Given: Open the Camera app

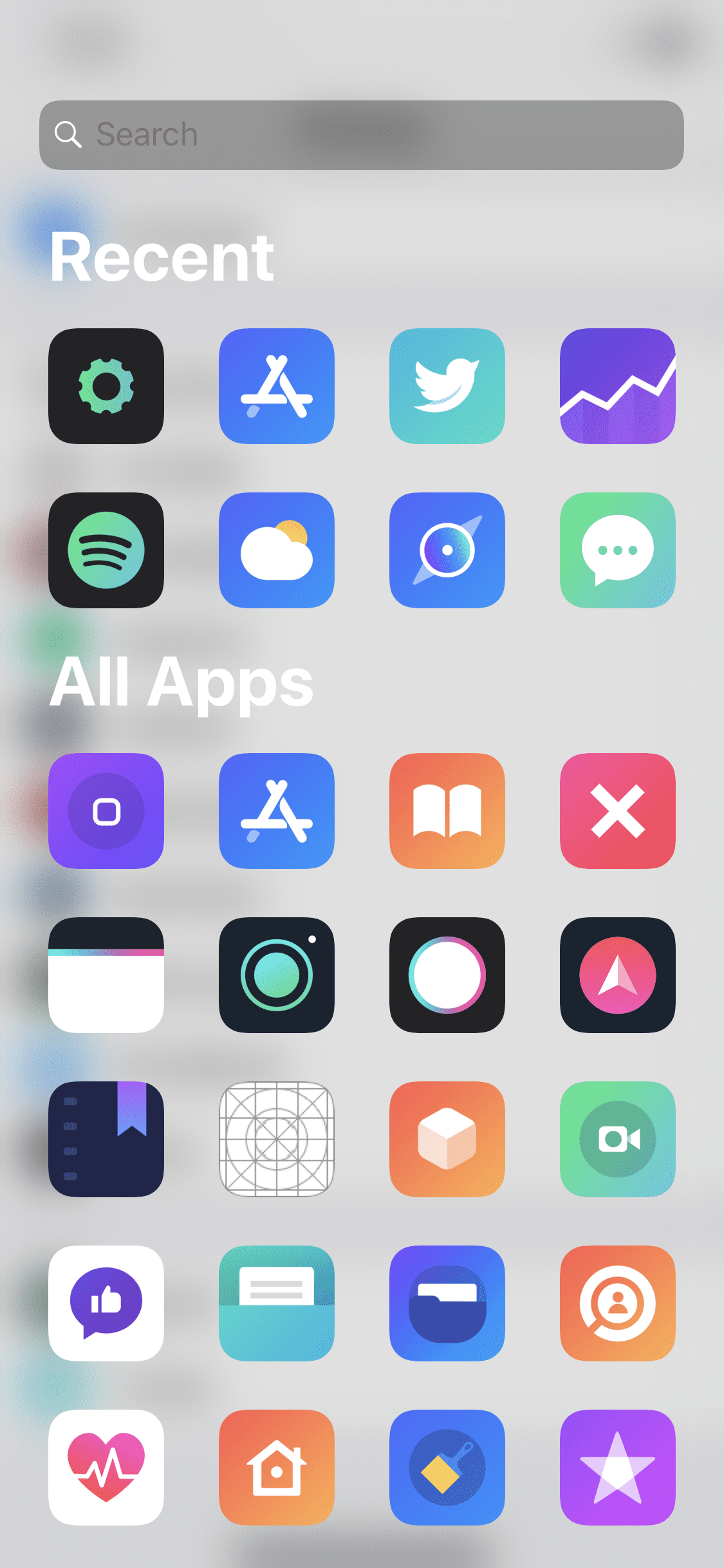Looking at the screenshot, I should [277, 975].
